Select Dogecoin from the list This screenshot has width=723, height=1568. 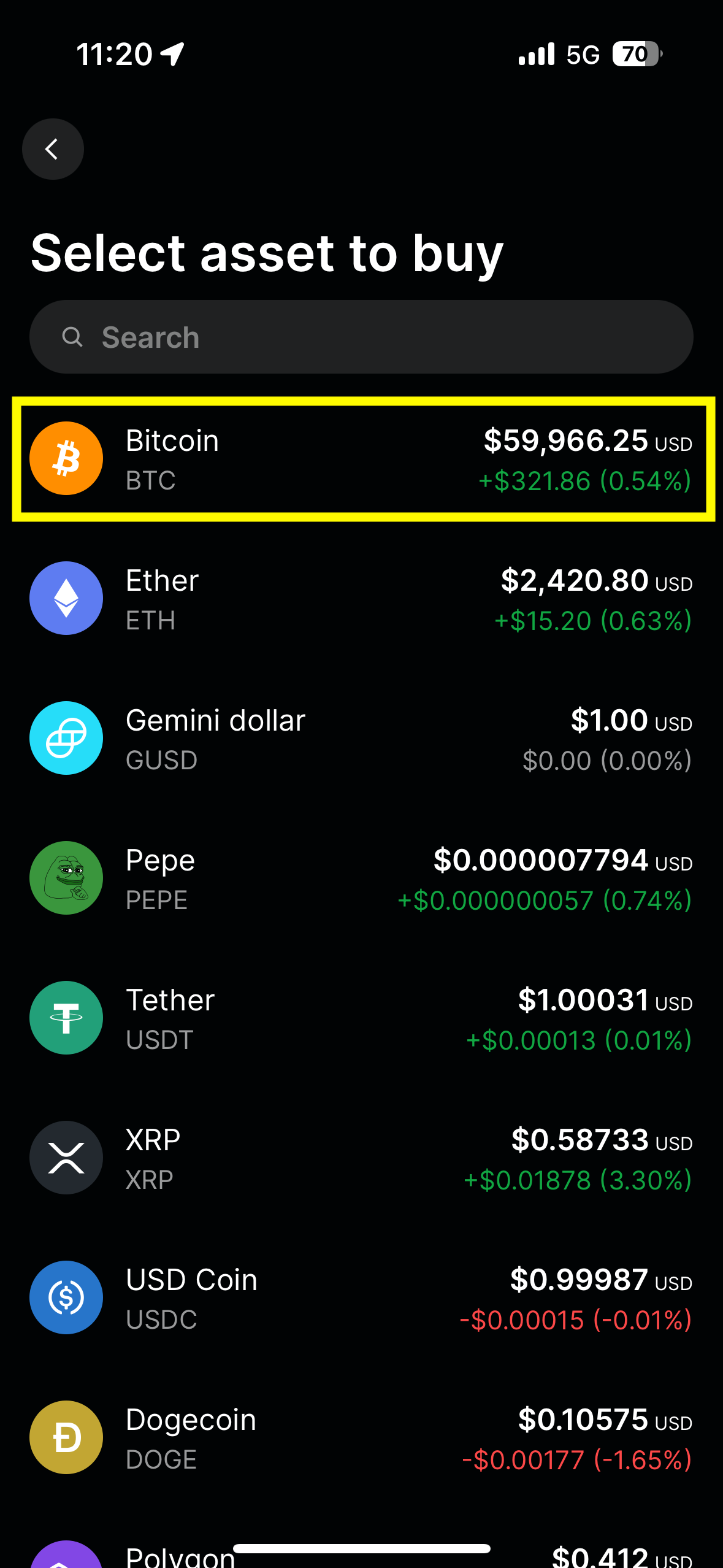(x=361, y=1438)
